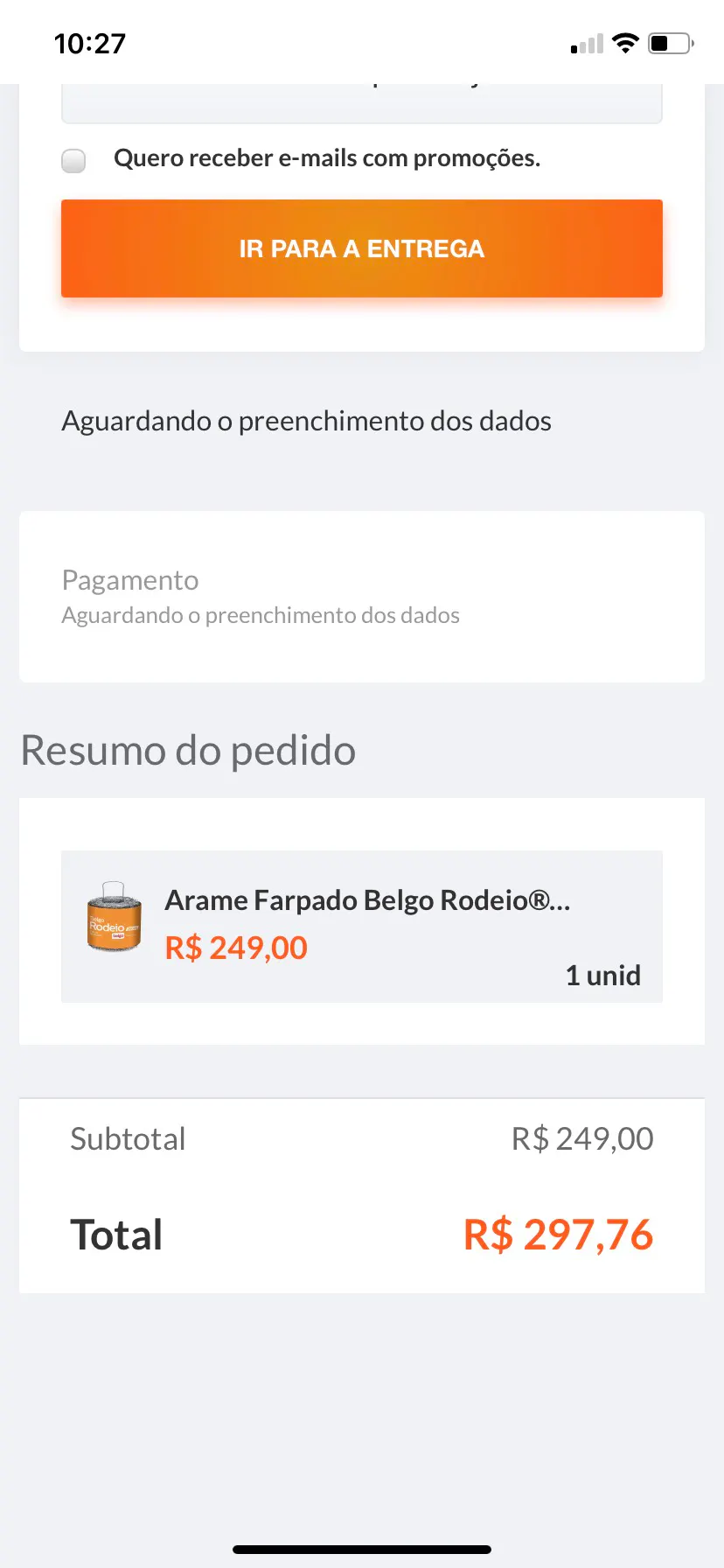
Task: Tap the IR PARA A ENTREGA button
Action: tap(361, 248)
